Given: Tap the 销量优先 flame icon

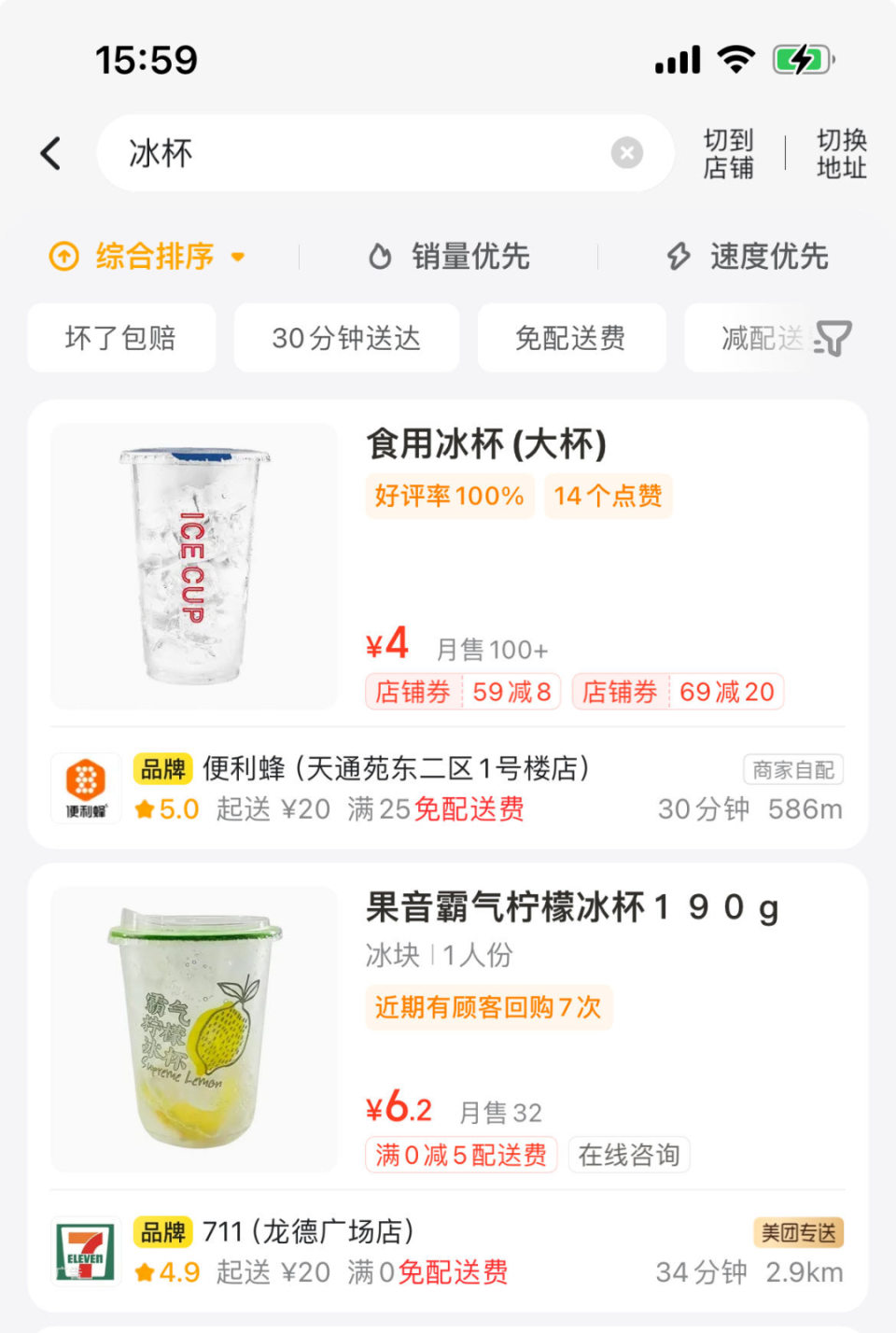Looking at the screenshot, I should tap(380, 256).
